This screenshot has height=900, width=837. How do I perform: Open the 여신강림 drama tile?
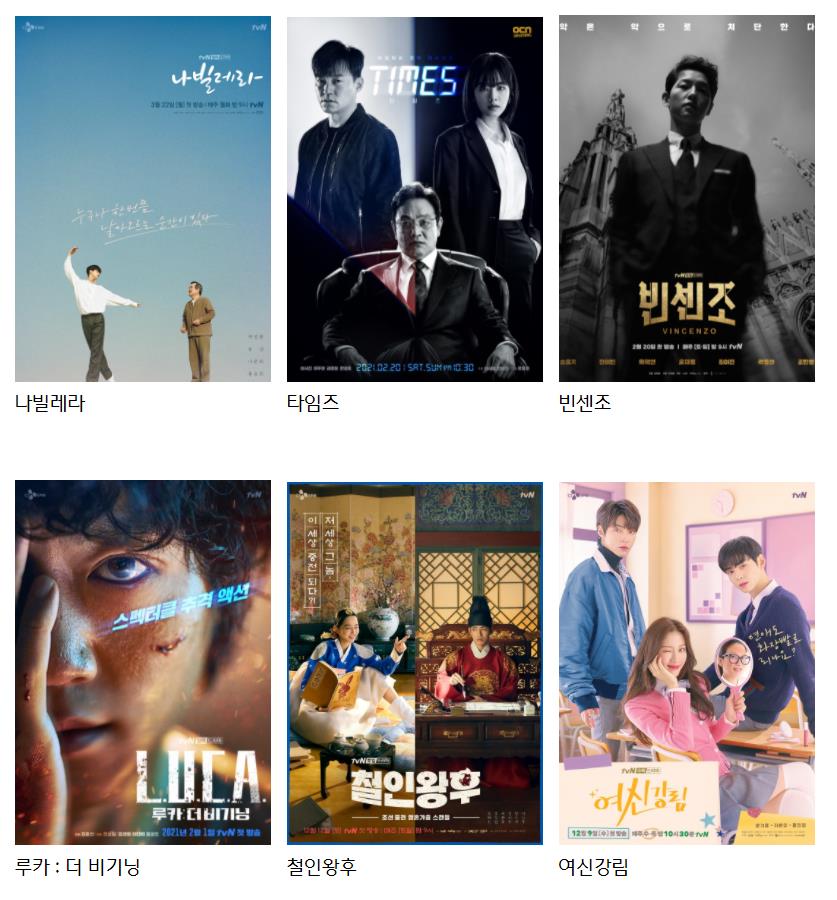pos(686,663)
